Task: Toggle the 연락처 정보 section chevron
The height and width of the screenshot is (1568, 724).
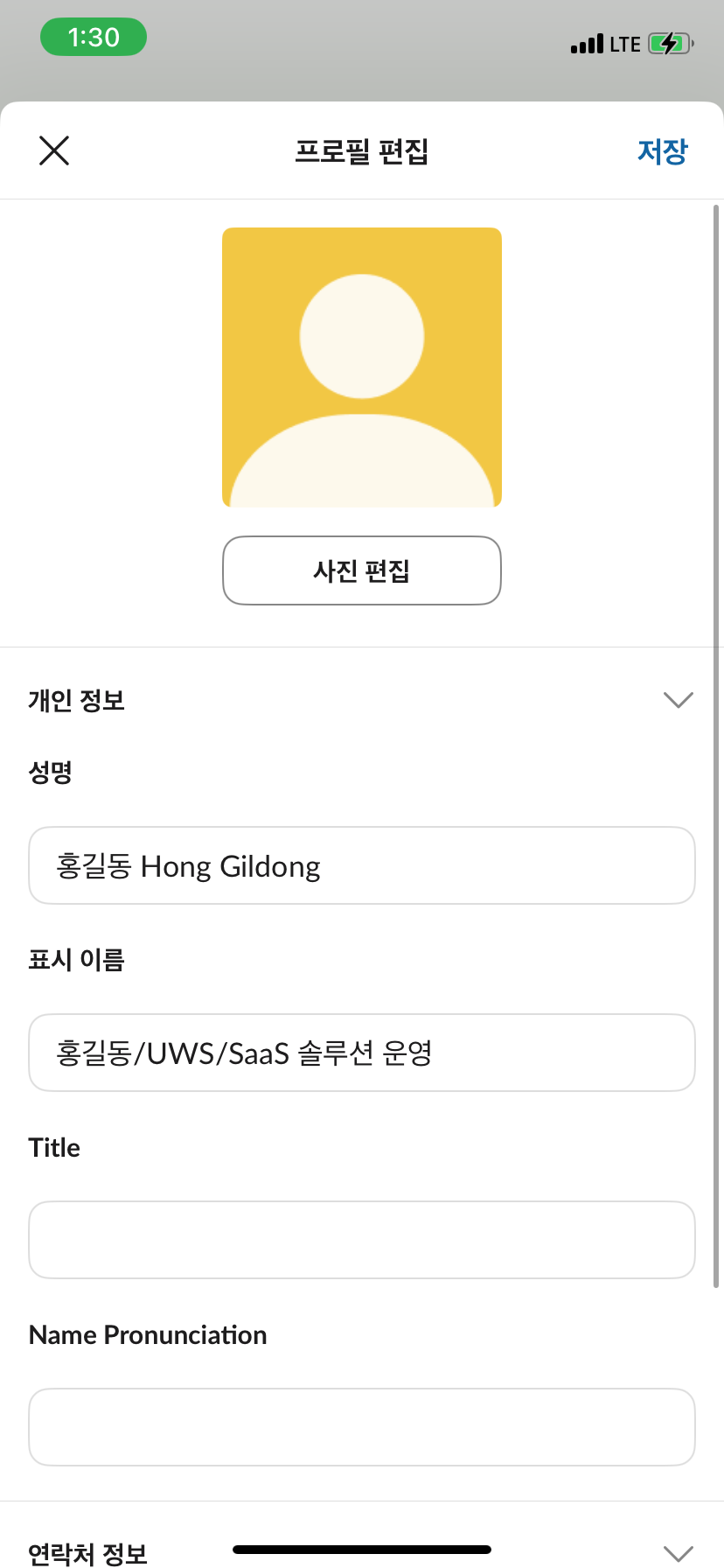Action: (x=678, y=1552)
